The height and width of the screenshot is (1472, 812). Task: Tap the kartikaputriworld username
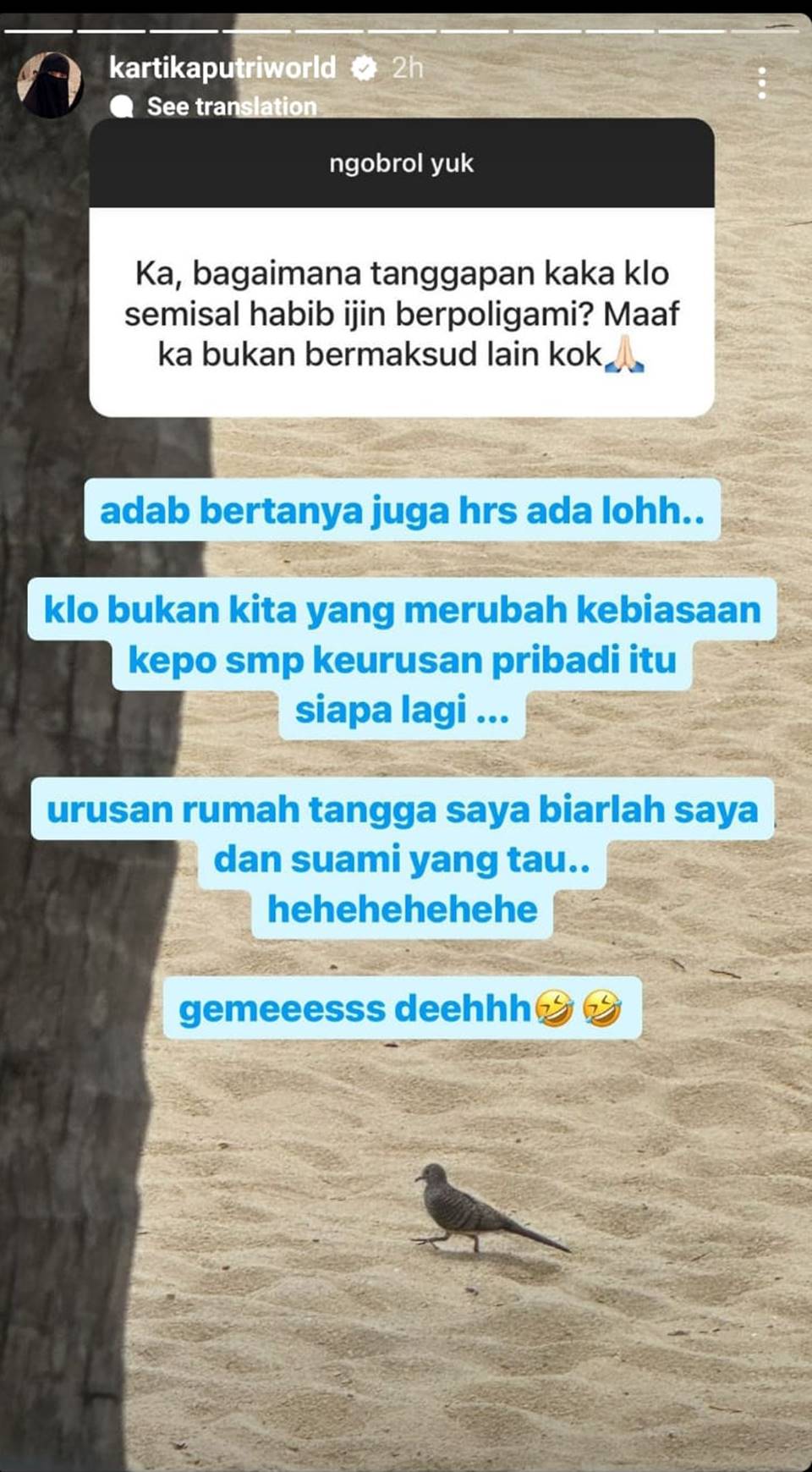tap(222, 68)
